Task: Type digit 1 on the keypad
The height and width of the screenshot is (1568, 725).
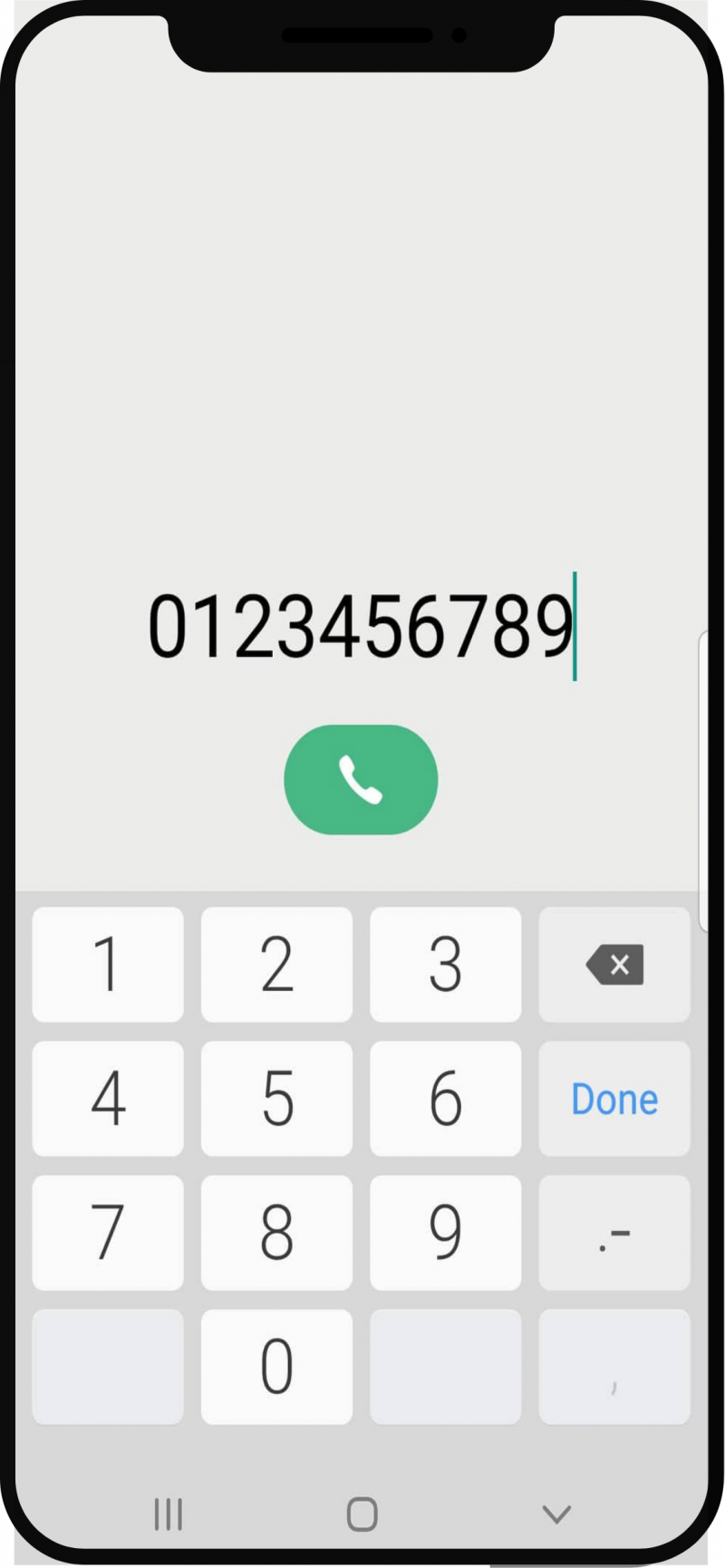Action: coord(108,964)
